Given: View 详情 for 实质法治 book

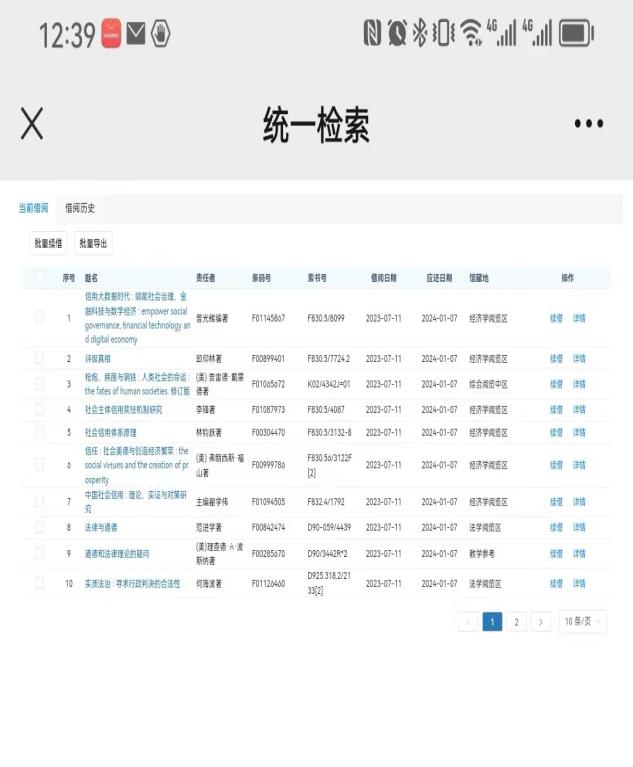Looking at the screenshot, I should tap(579, 583).
